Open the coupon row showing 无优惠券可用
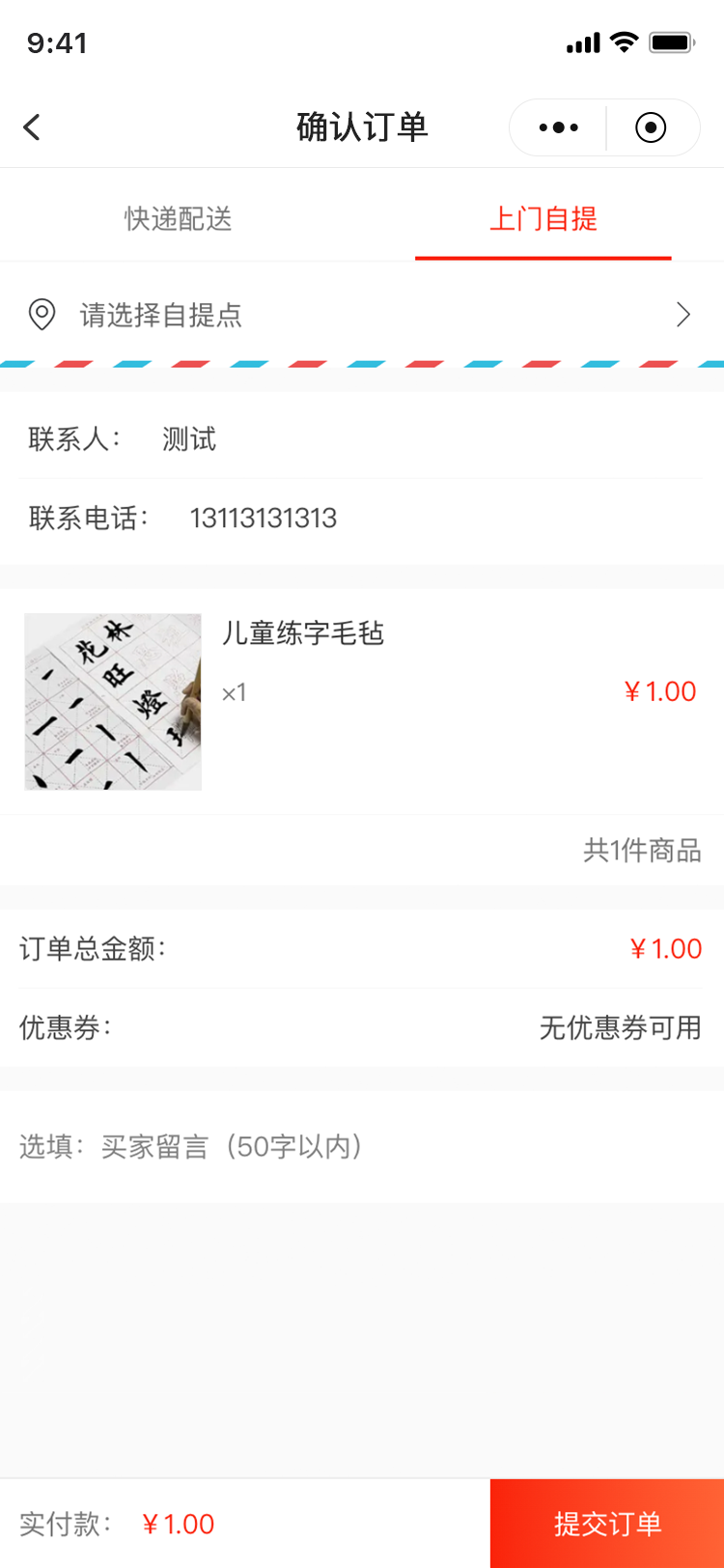 (621, 1027)
